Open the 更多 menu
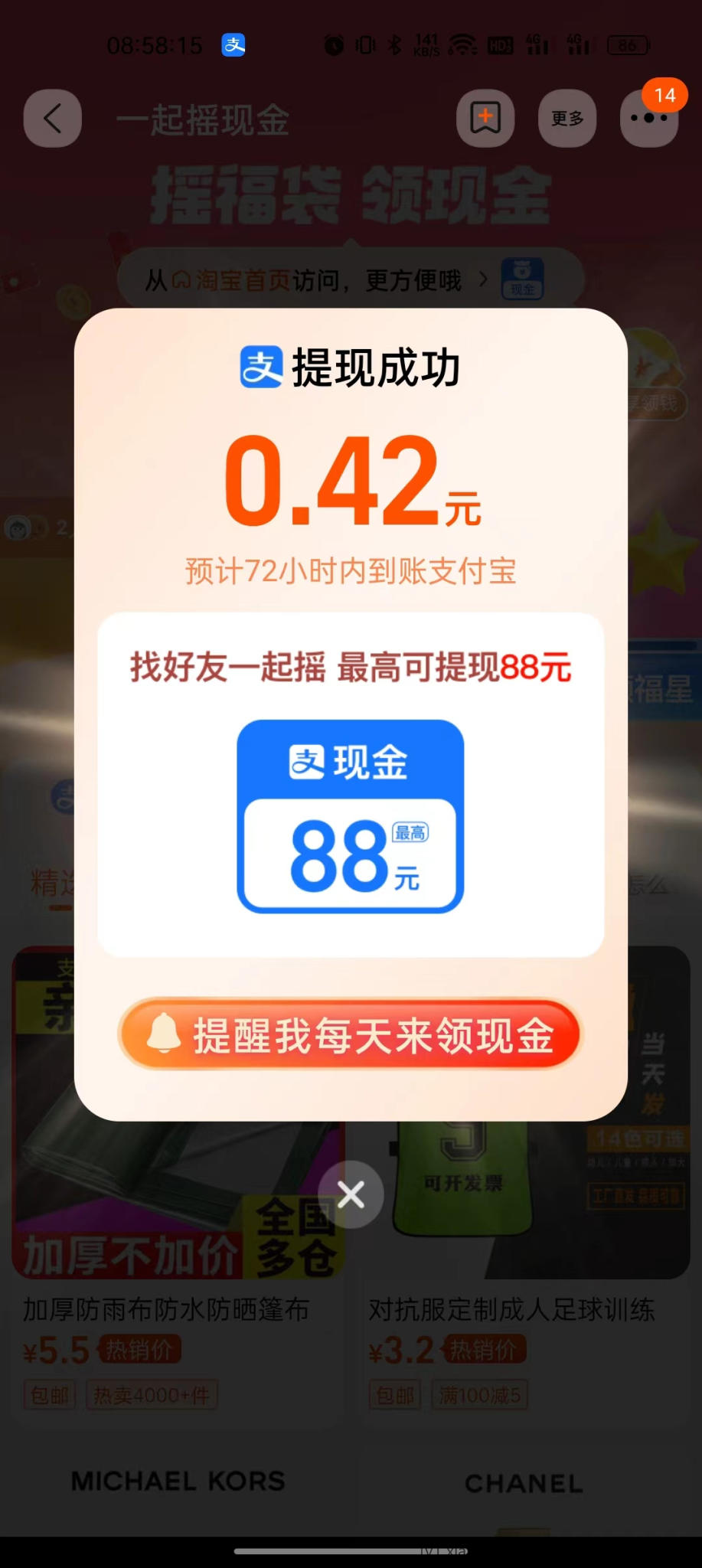The image size is (702, 1568). (x=567, y=119)
